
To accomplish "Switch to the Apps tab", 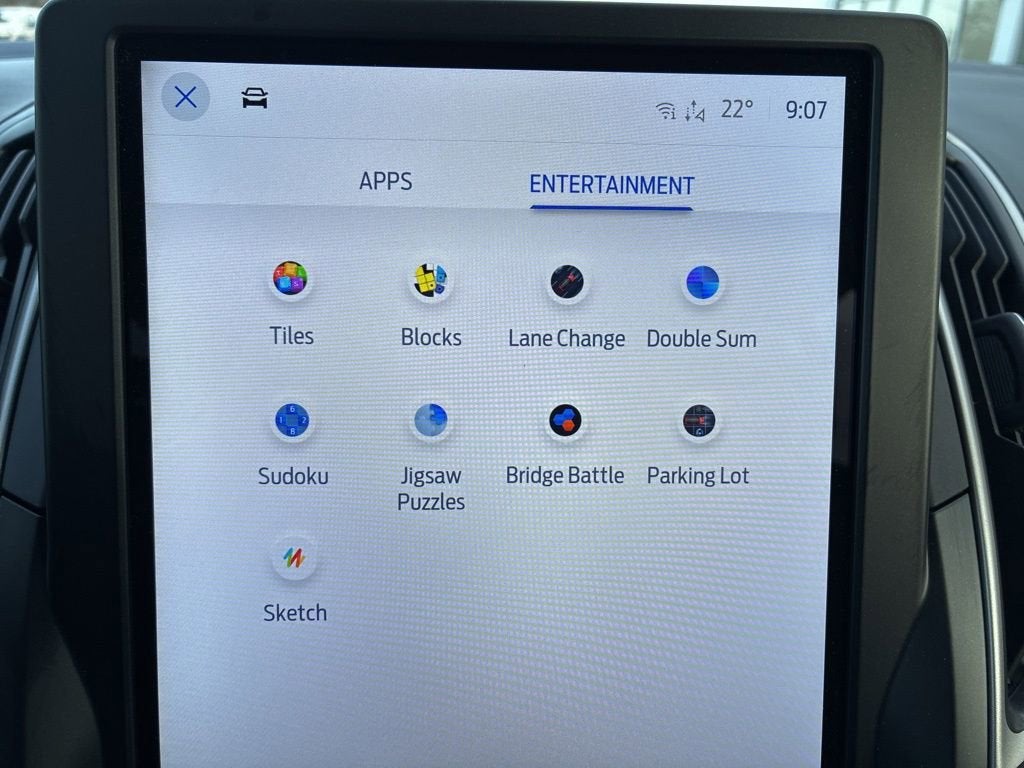I will (385, 181).
